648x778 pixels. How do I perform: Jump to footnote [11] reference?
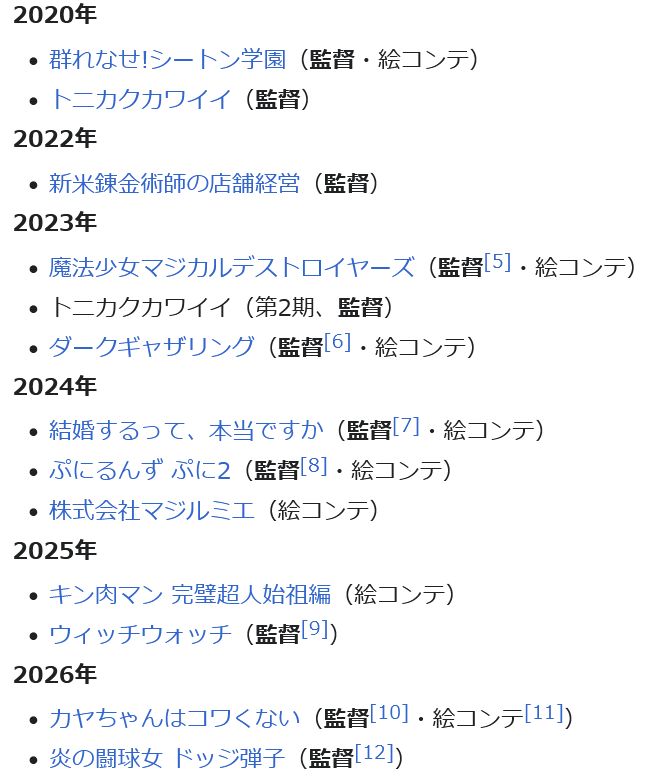(x=544, y=712)
